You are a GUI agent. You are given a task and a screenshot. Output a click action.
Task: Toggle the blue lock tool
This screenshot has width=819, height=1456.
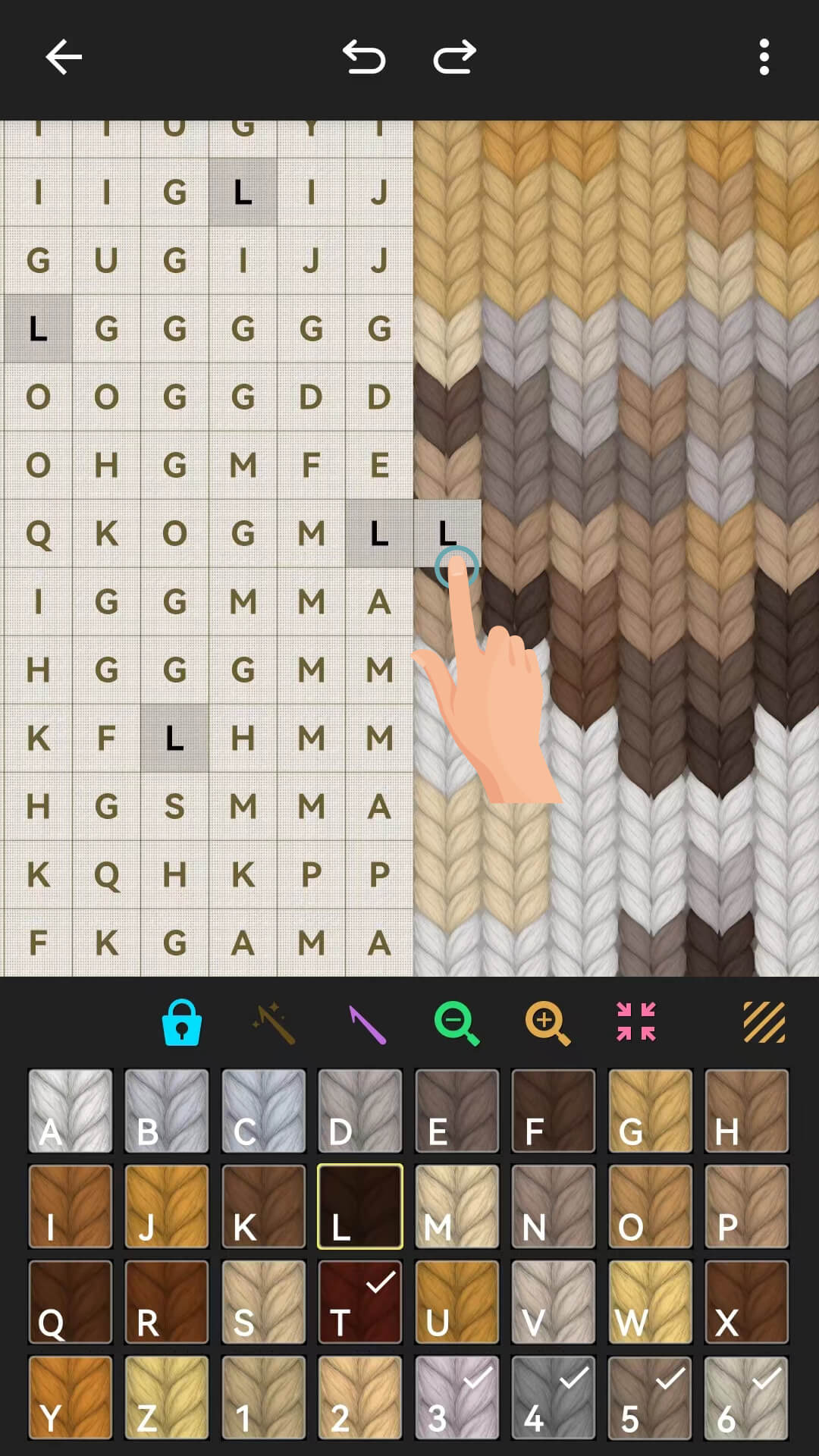182,1022
